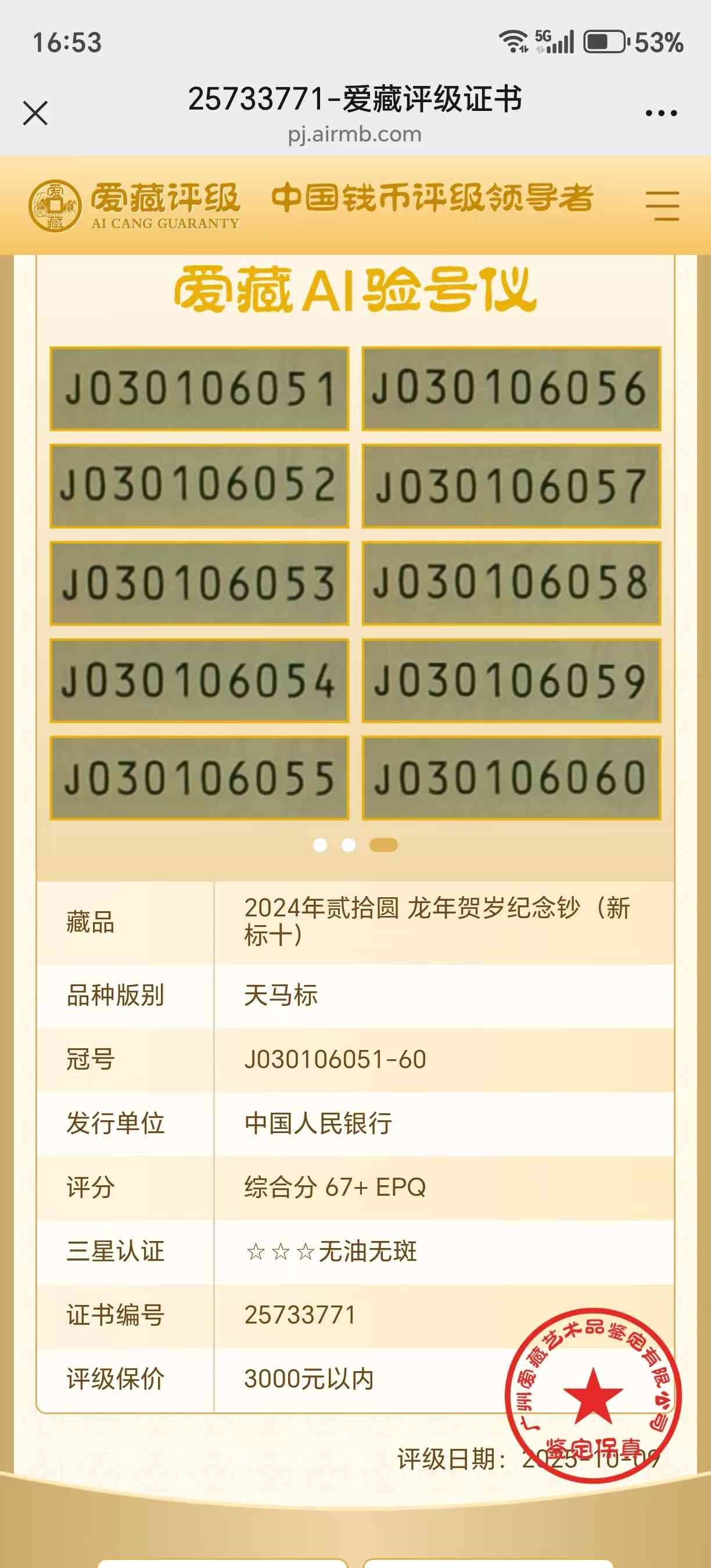Image resolution: width=711 pixels, height=1568 pixels.
Task: Go to the first carousel page dot
Action: point(320,845)
